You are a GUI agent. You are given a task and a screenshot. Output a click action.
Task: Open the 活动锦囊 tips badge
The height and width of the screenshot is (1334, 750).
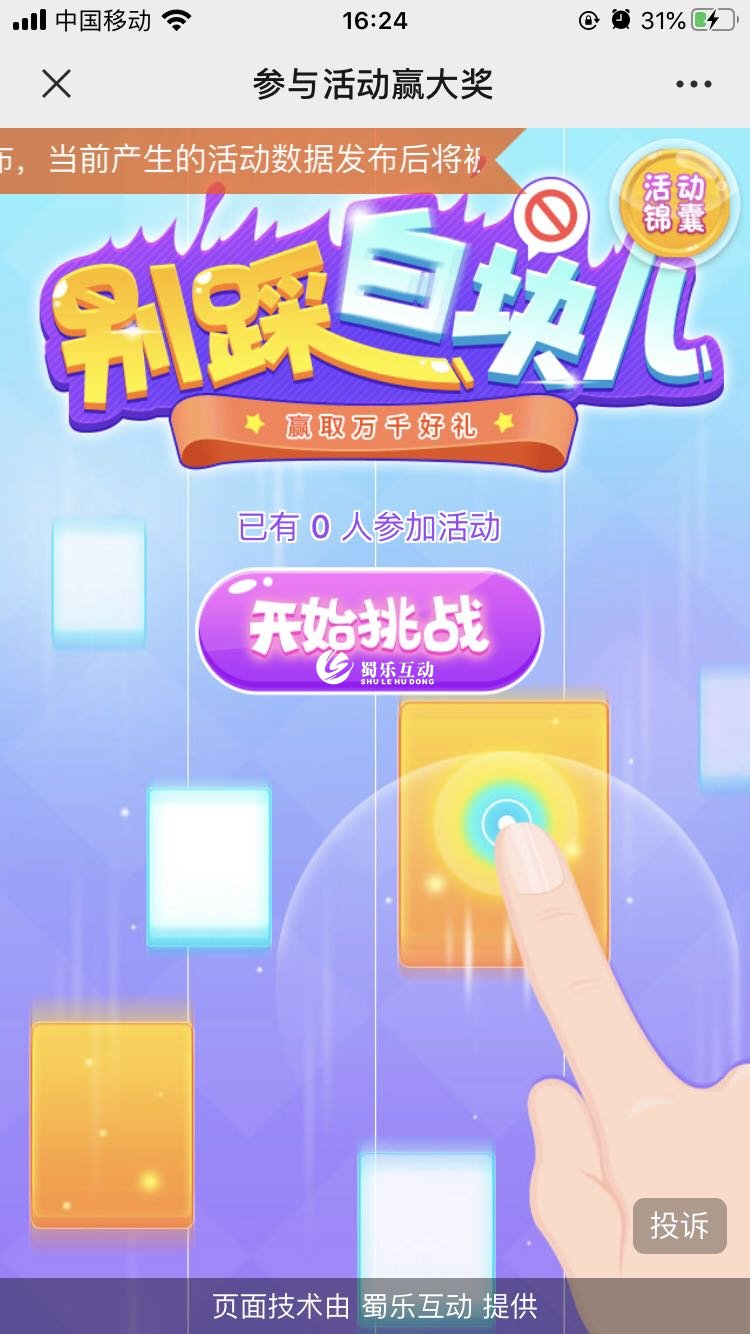[x=674, y=203]
